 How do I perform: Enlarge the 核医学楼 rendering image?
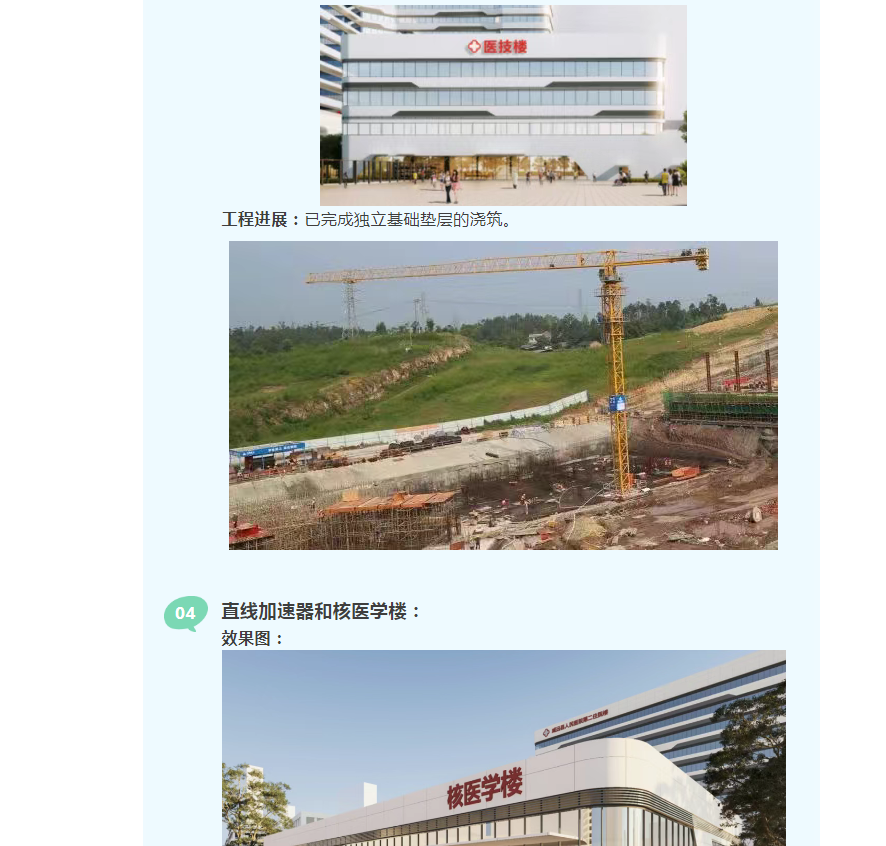[x=503, y=748]
